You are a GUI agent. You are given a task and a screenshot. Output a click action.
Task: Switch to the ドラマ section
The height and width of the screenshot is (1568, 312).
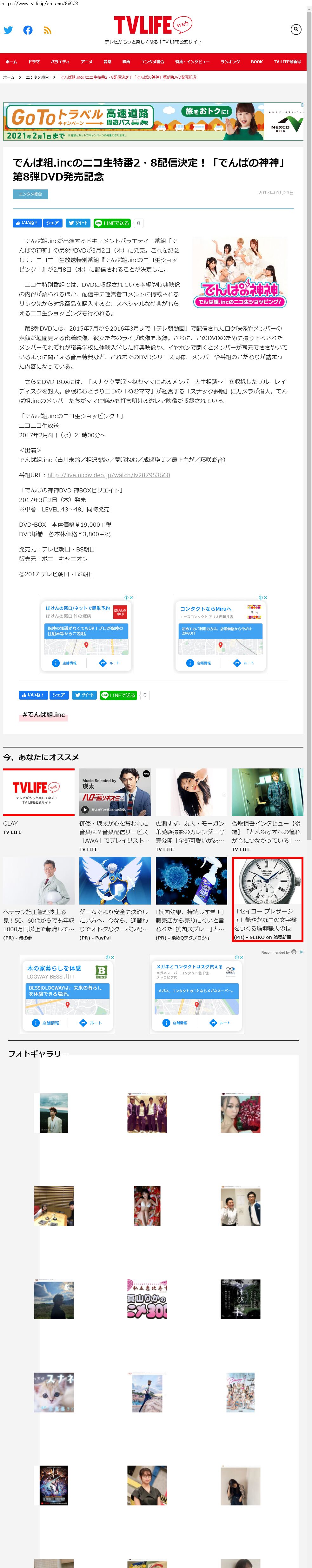(x=34, y=62)
